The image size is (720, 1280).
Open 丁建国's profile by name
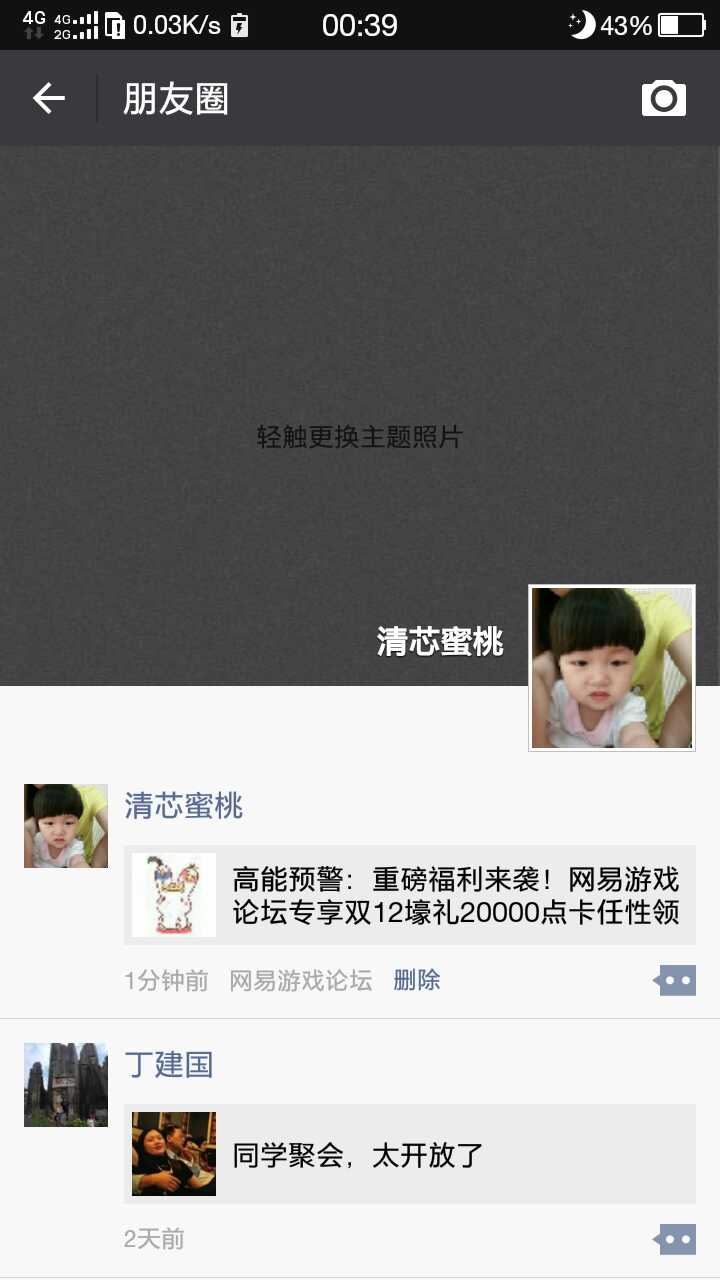[x=168, y=1065]
